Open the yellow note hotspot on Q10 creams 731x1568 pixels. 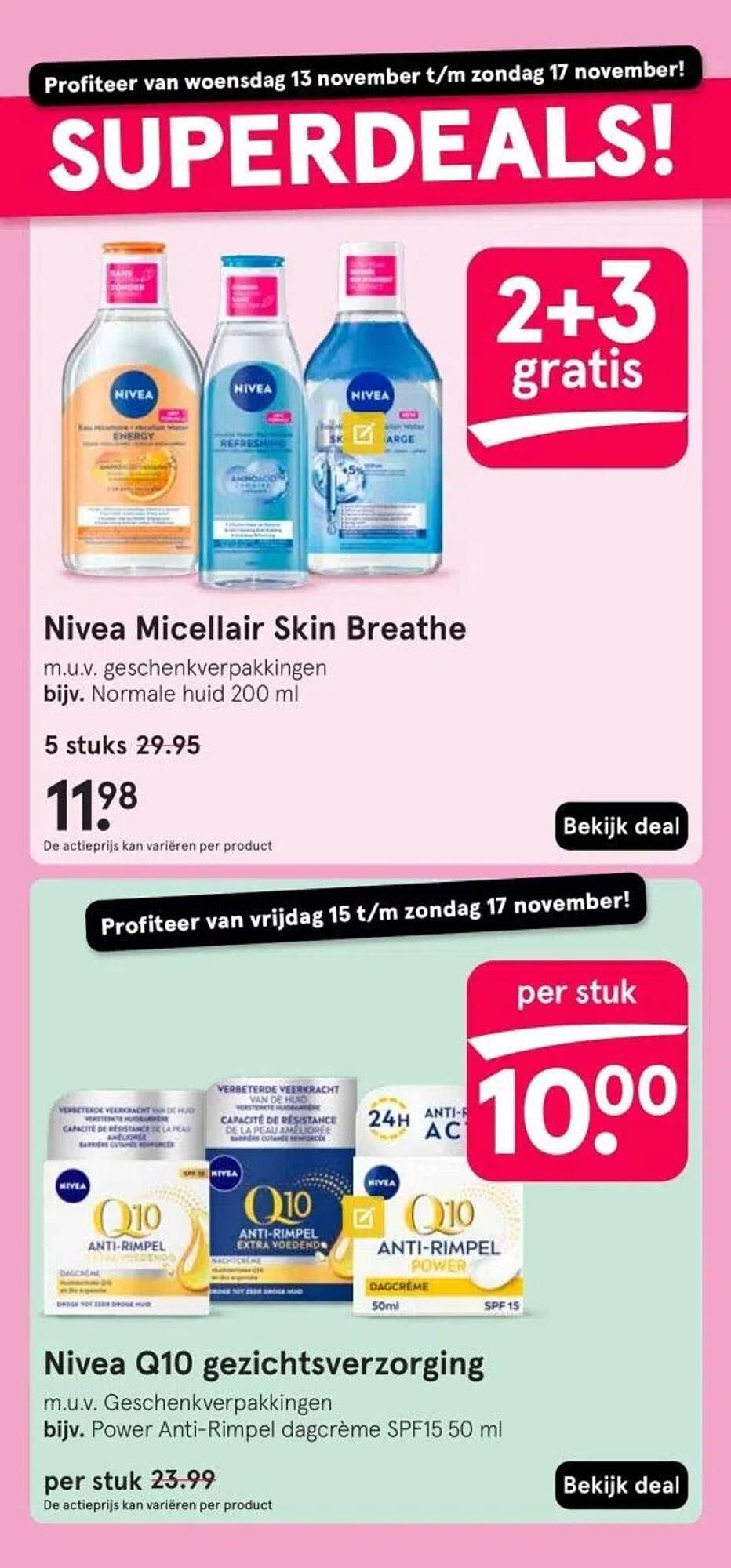[365, 1218]
